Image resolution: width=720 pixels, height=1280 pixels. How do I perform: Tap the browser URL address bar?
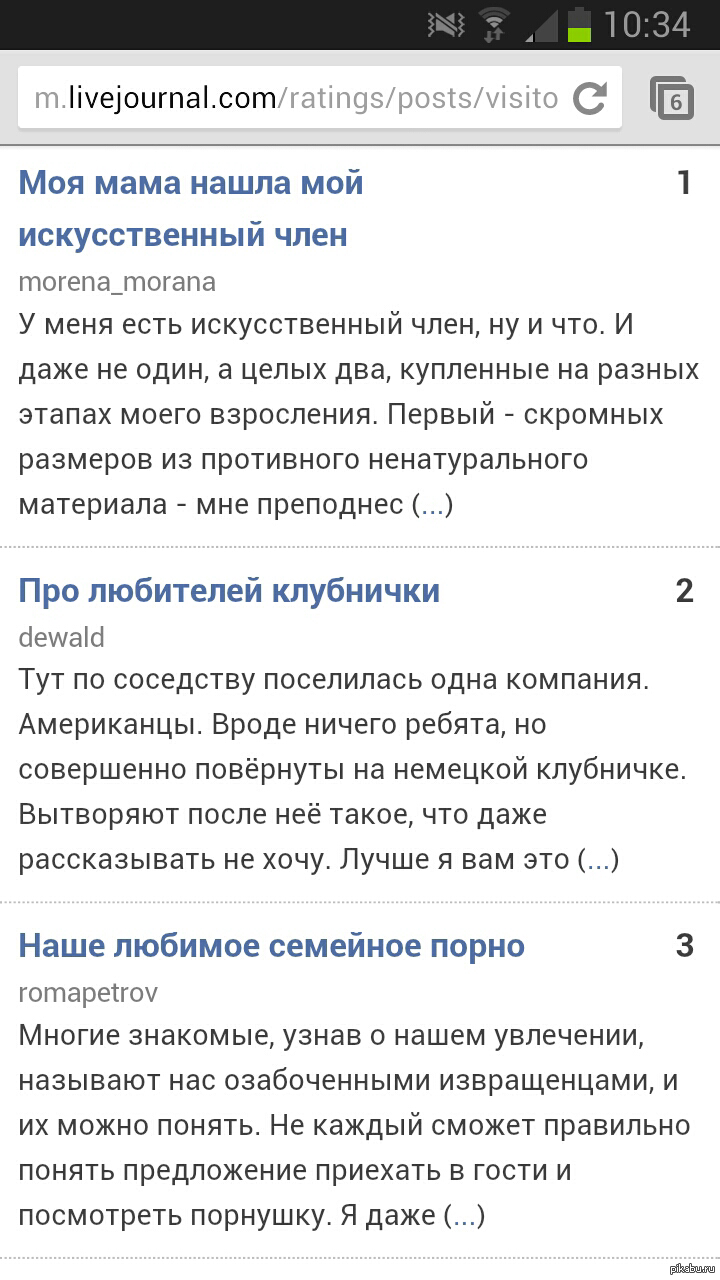click(x=295, y=98)
